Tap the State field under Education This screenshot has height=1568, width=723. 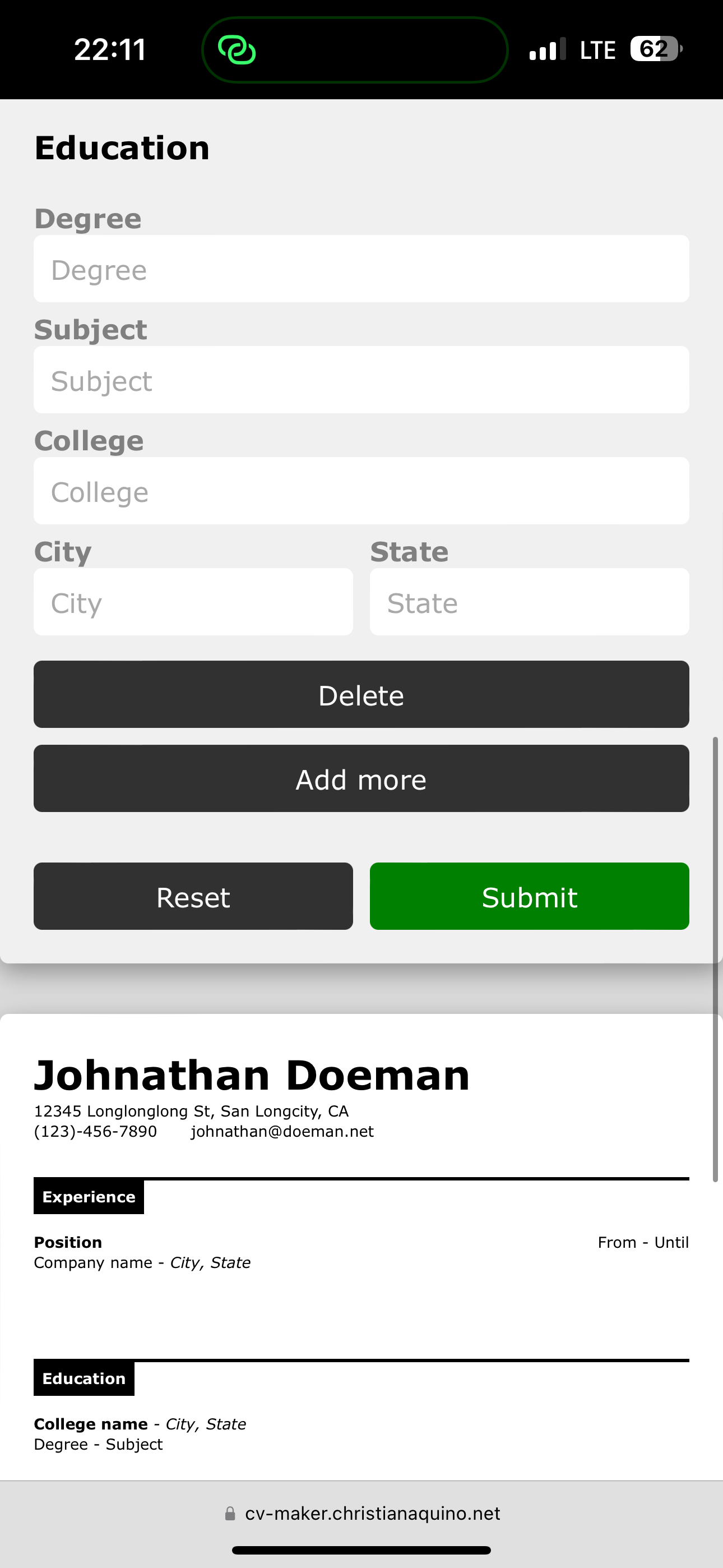[530, 602]
